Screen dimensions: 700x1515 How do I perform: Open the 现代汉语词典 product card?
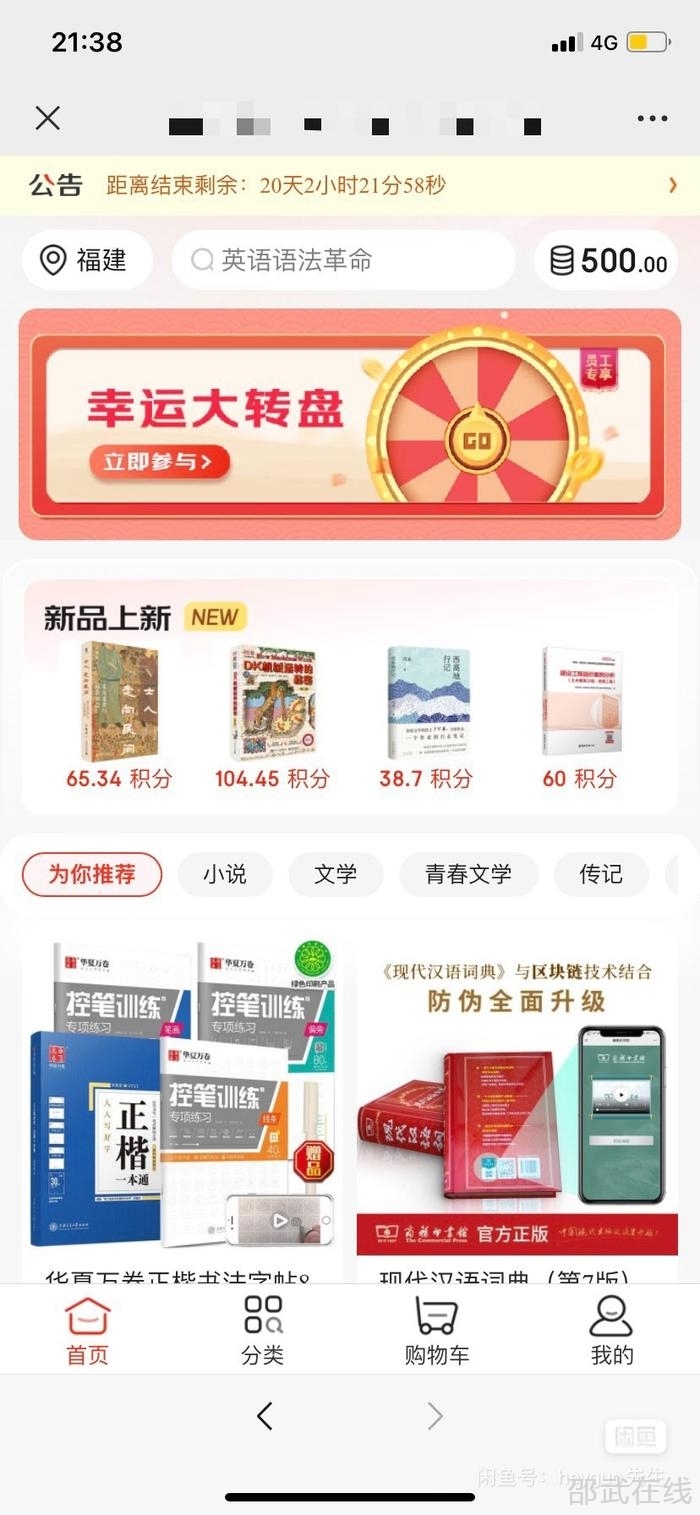[x=517, y=1100]
